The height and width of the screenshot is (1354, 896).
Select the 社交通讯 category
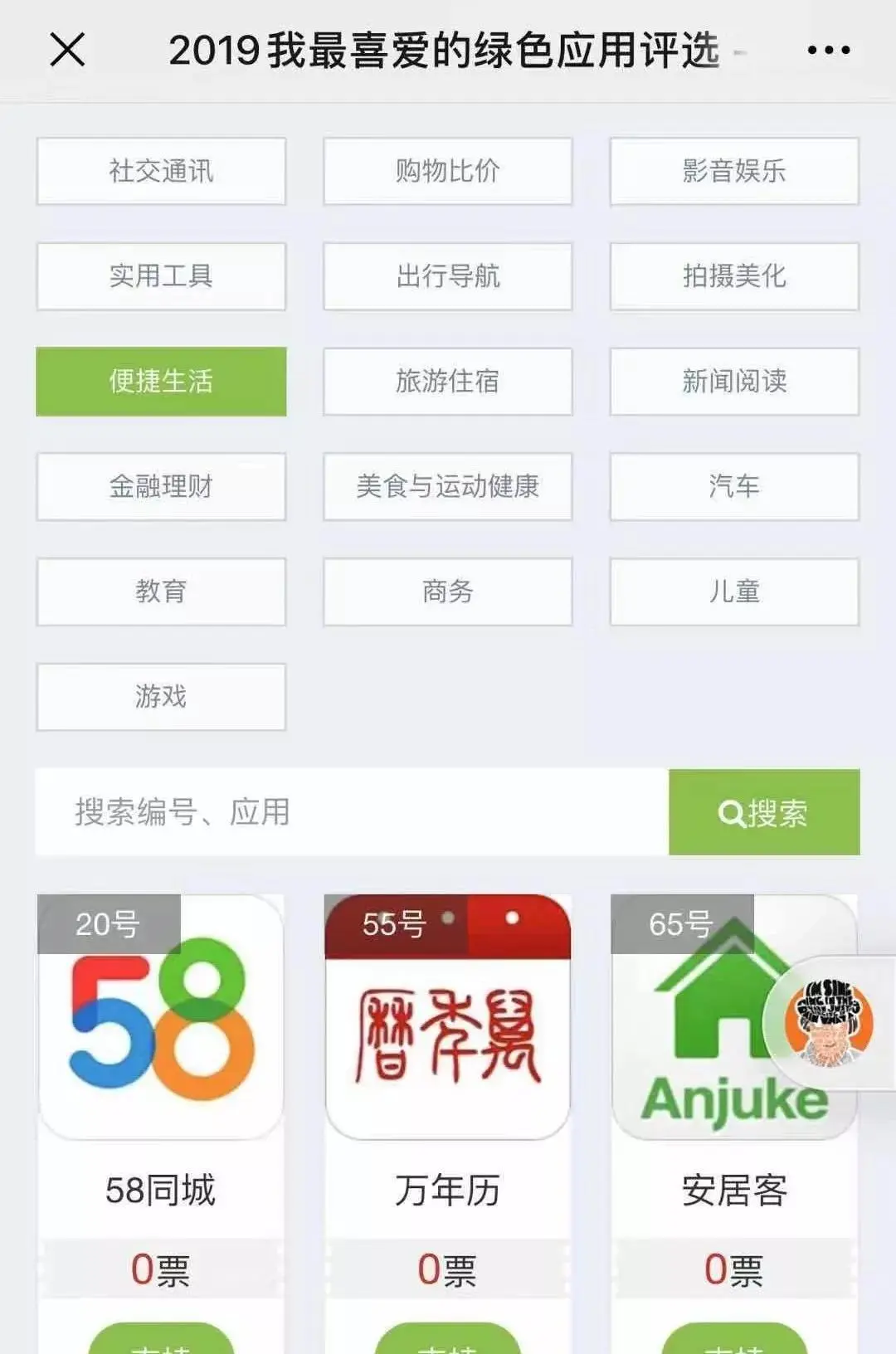(x=160, y=172)
